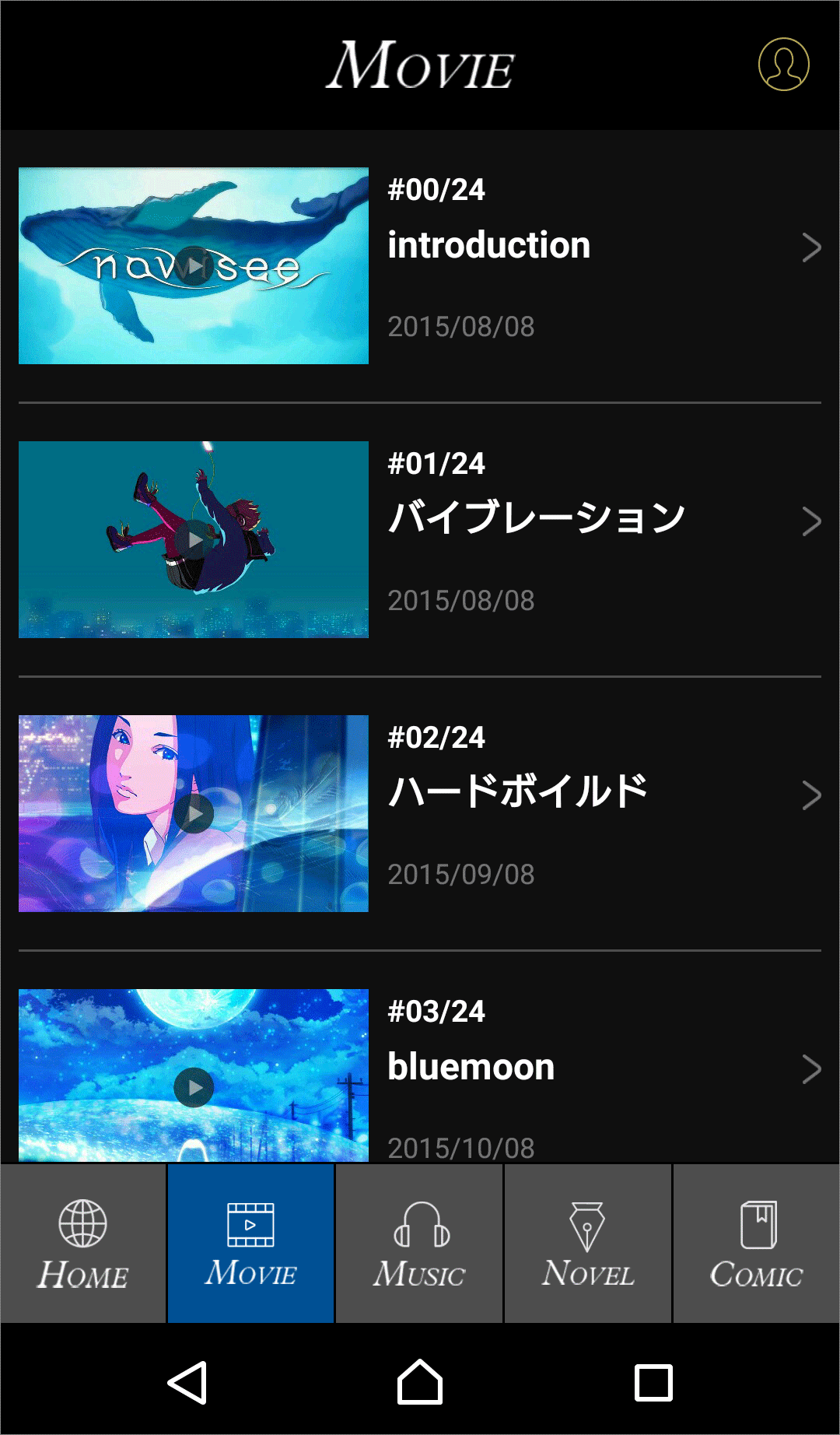Switch to the Home tab
The image size is (840, 1435).
[x=83, y=1244]
